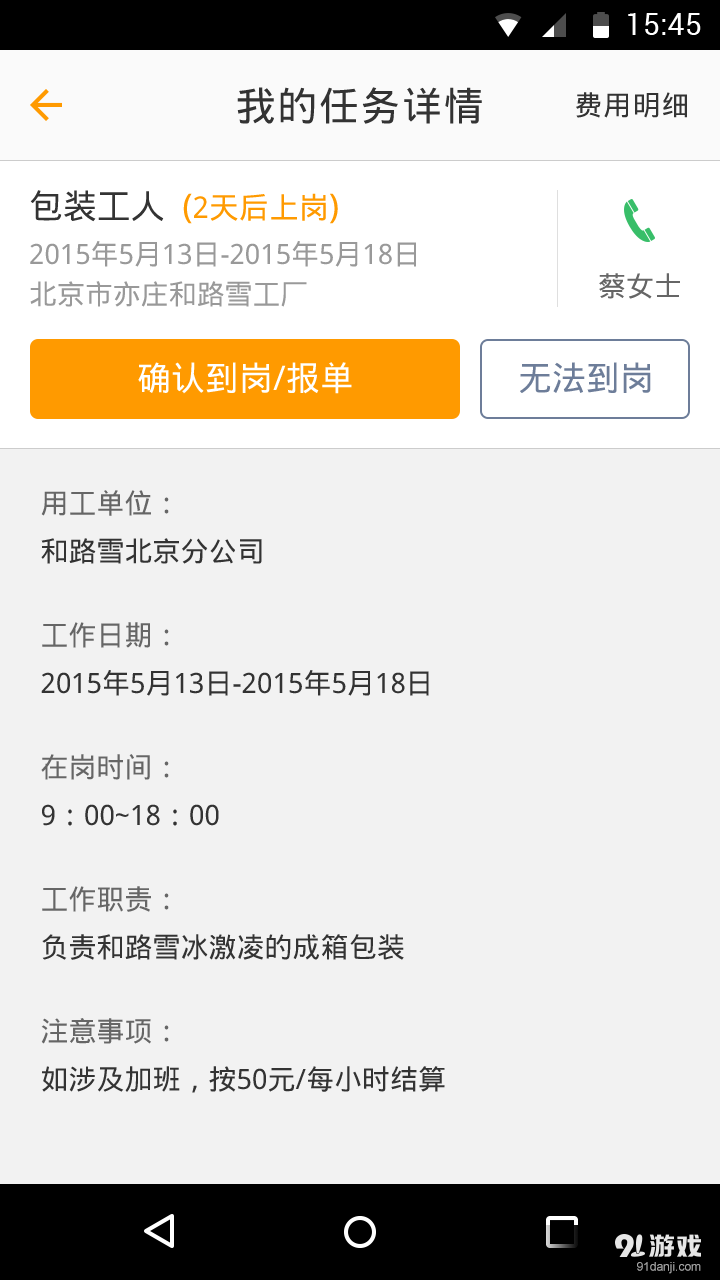Select the job title 包装工人
Image resolution: width=720 pixels, height=1280 pixels.
(99, 208)
